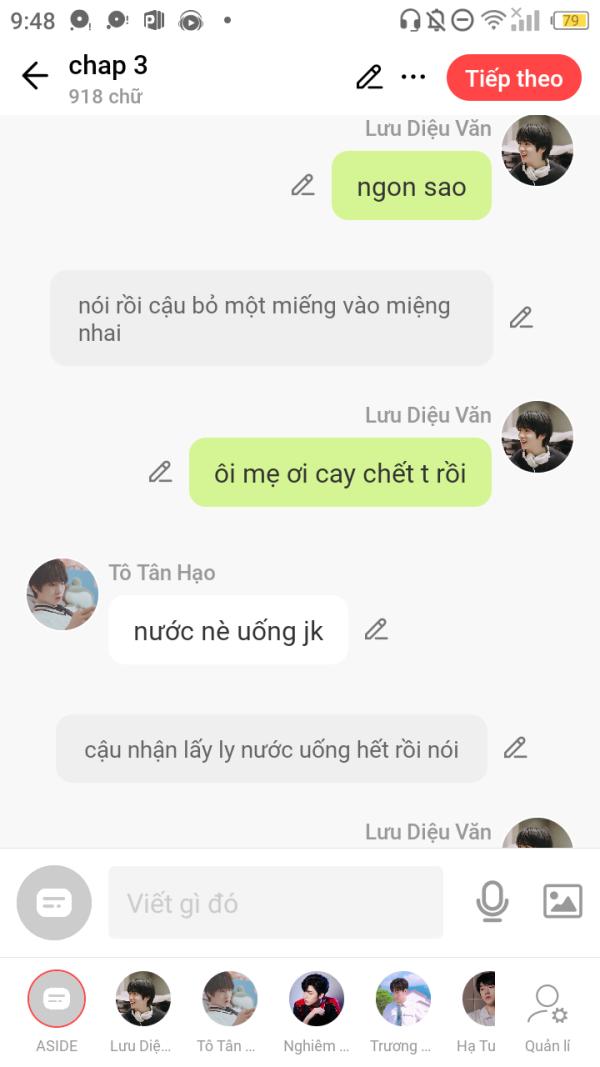Edit the "cậu nhận lấy ly nước" narration
The width and height of the screenshot is (600, 1067).
516,748
